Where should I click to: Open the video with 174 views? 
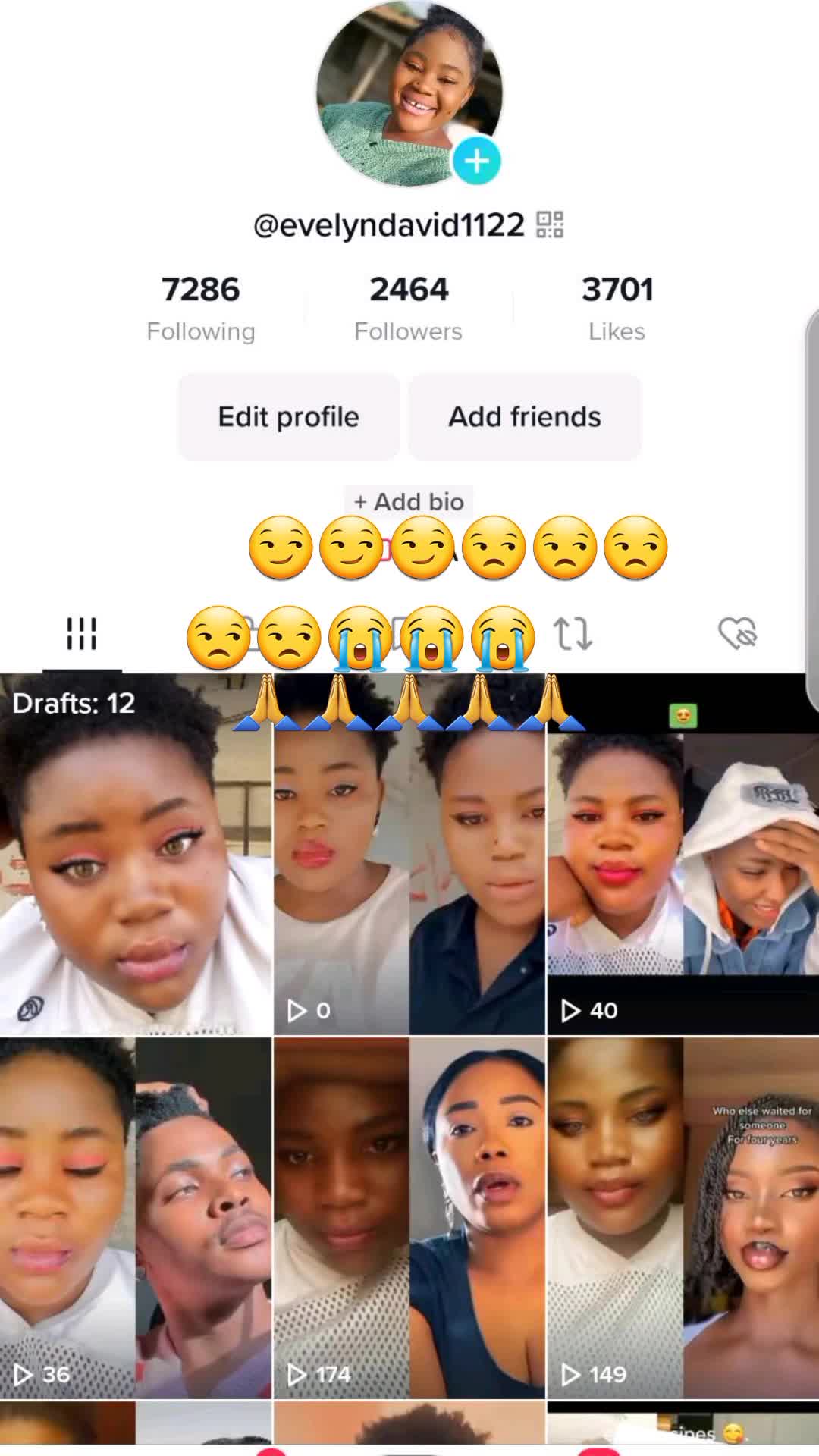409,1219
